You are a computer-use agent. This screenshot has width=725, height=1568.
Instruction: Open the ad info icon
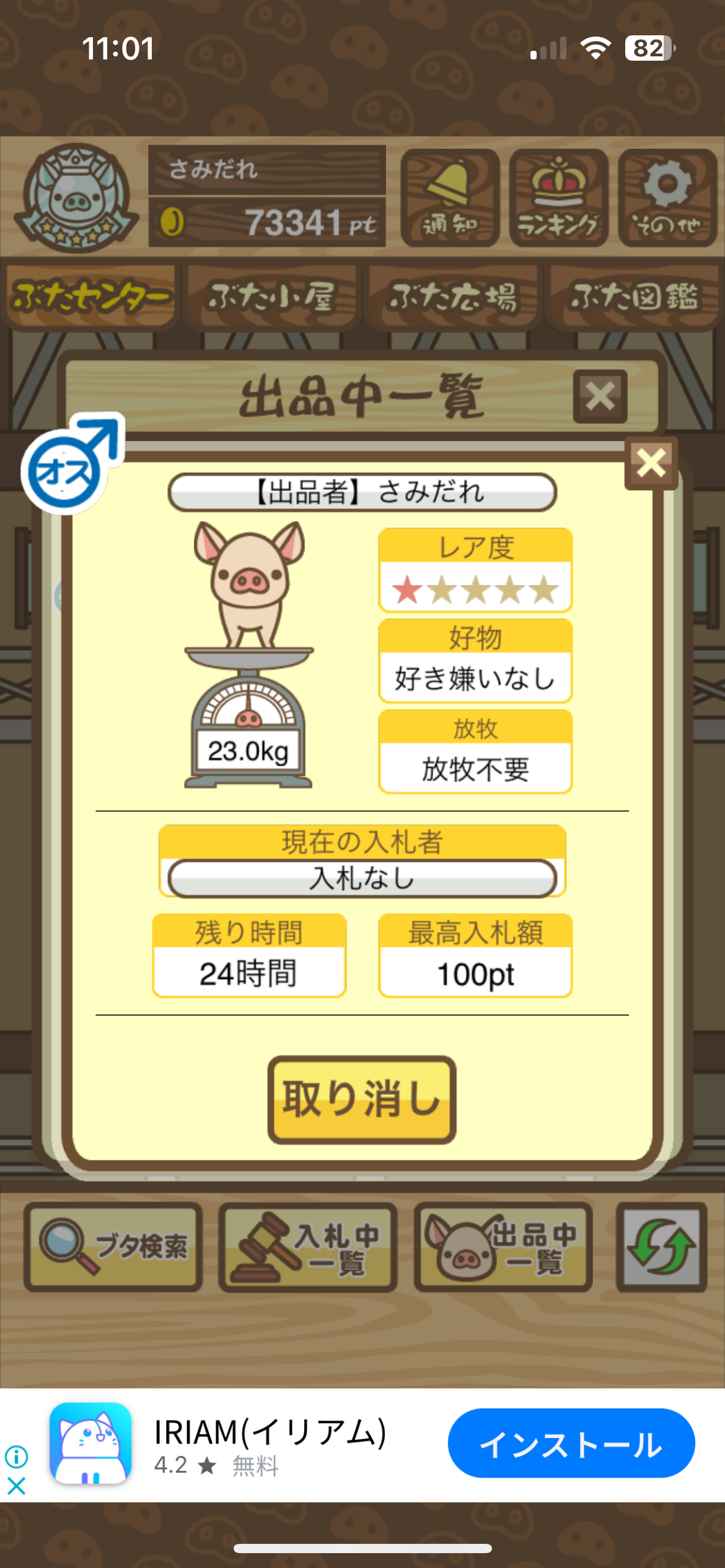coord(16,1457)
